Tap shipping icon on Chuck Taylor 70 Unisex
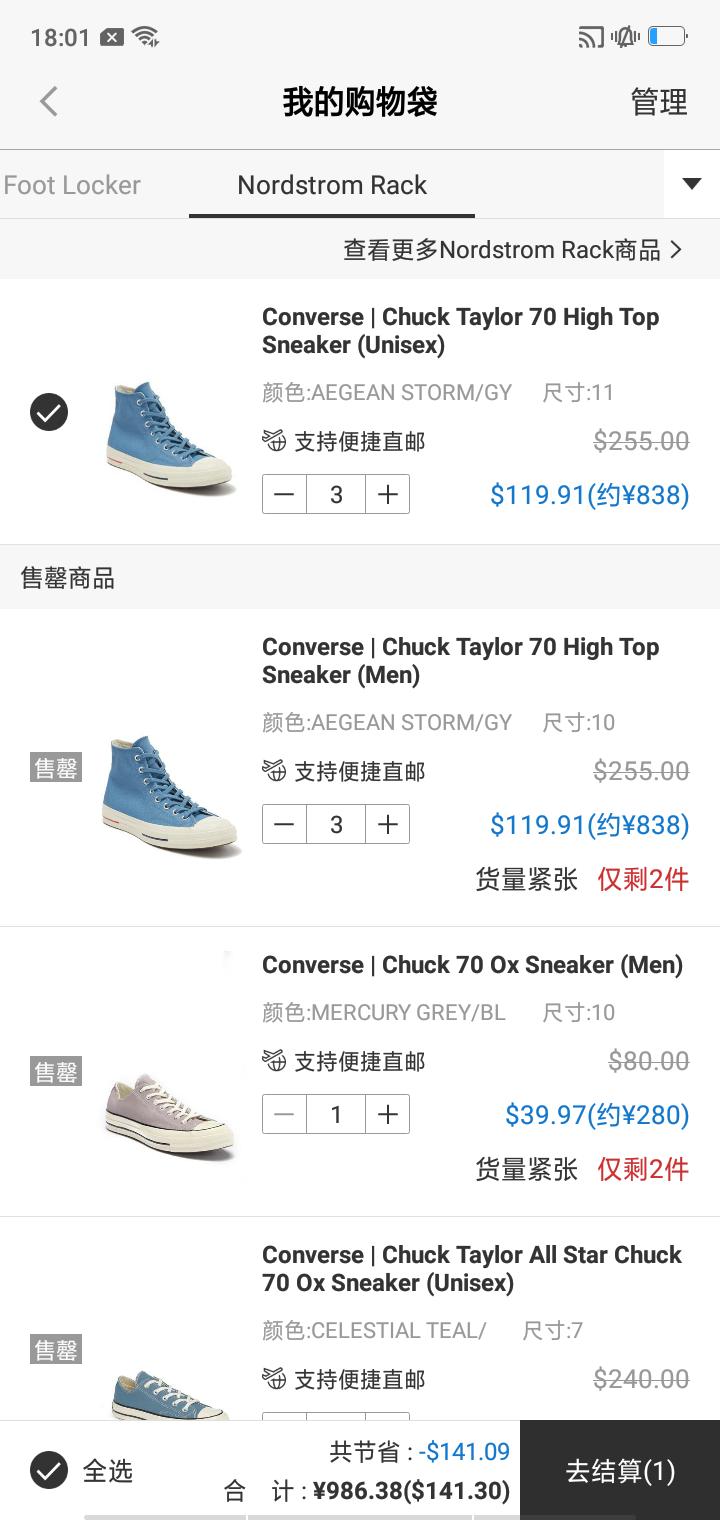Image resolution: width=720 pixels, height=1520 pixels. 275,441
